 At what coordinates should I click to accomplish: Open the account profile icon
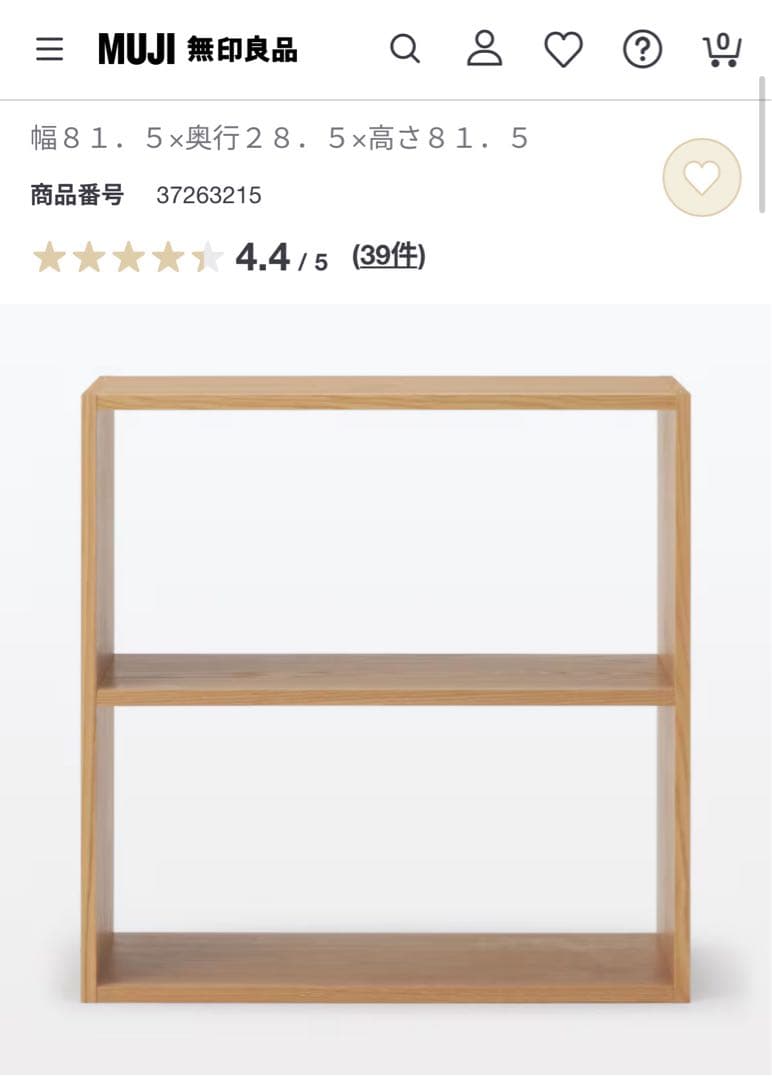[485, 47]
